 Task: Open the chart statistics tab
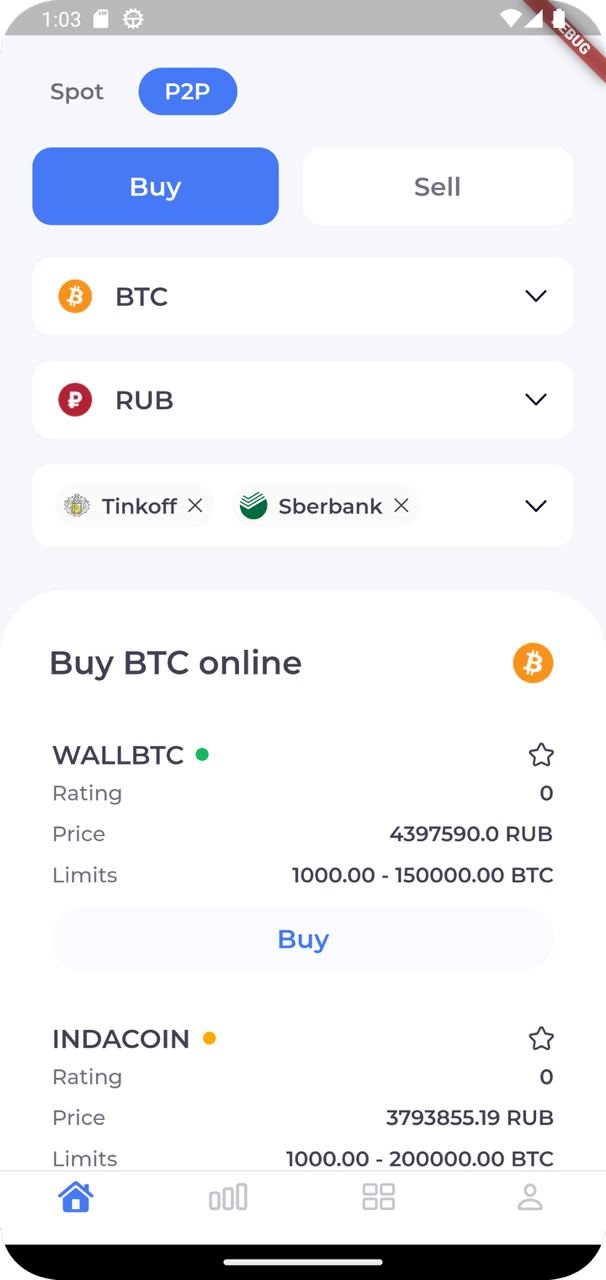[228, 1197]
